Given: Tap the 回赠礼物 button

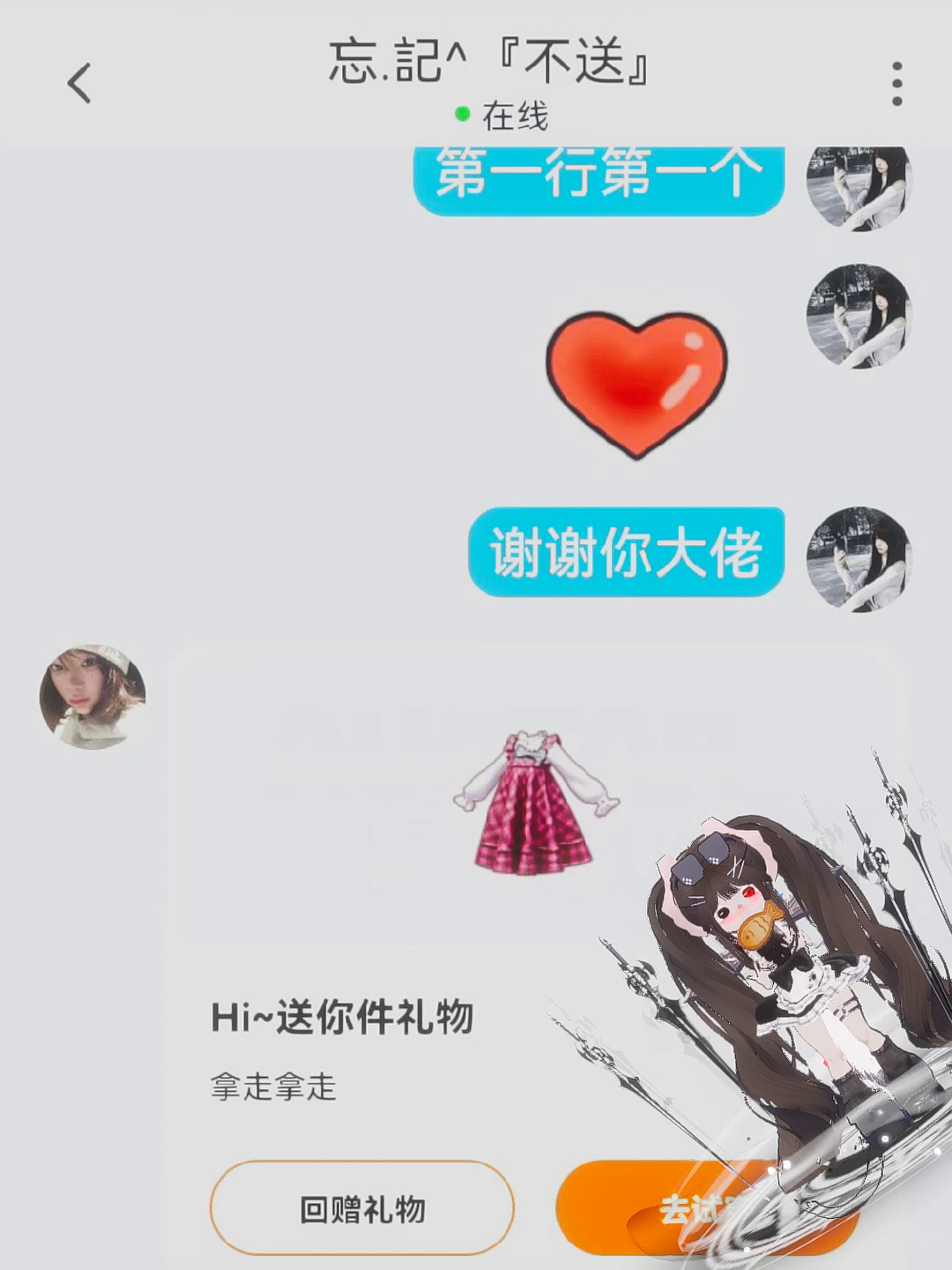Looking at the screenshot, I should [361, 1207].
